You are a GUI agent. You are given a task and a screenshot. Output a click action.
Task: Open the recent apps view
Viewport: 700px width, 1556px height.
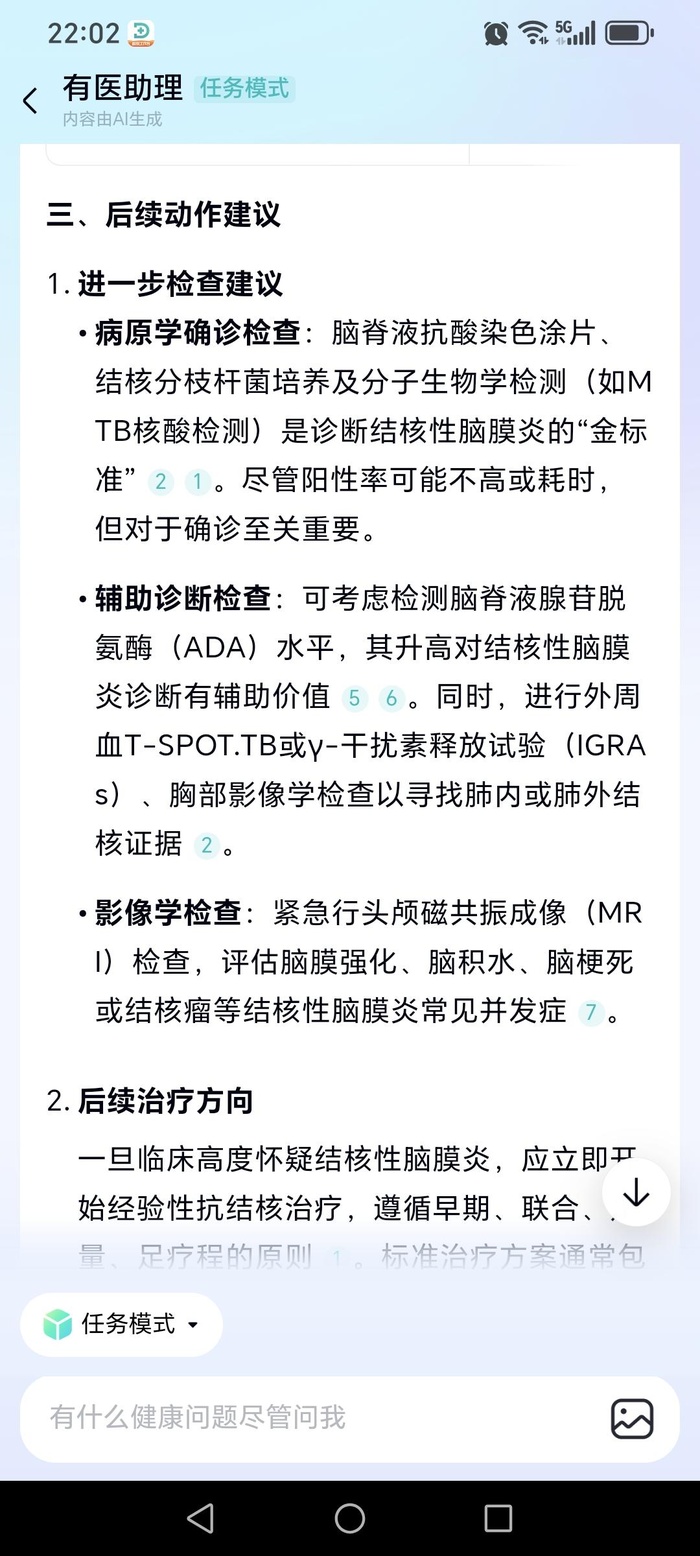[x=498, y=1518]
